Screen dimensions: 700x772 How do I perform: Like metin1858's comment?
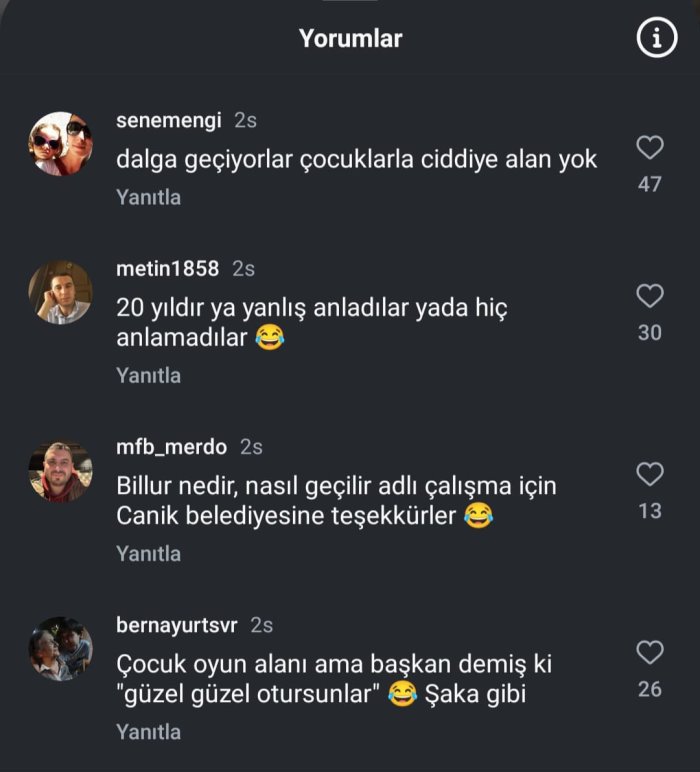(650, 296)
